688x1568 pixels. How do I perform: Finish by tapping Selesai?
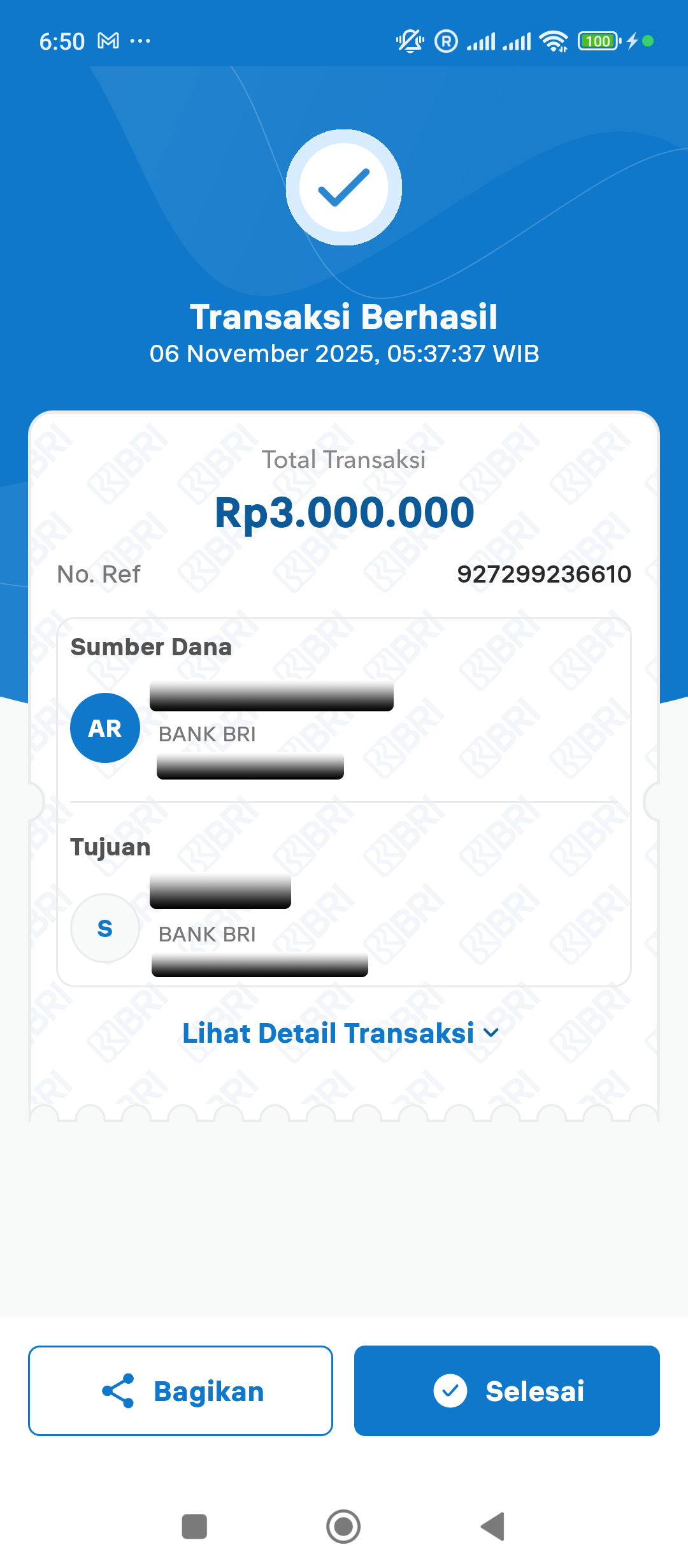click(x=506, y=1391)
